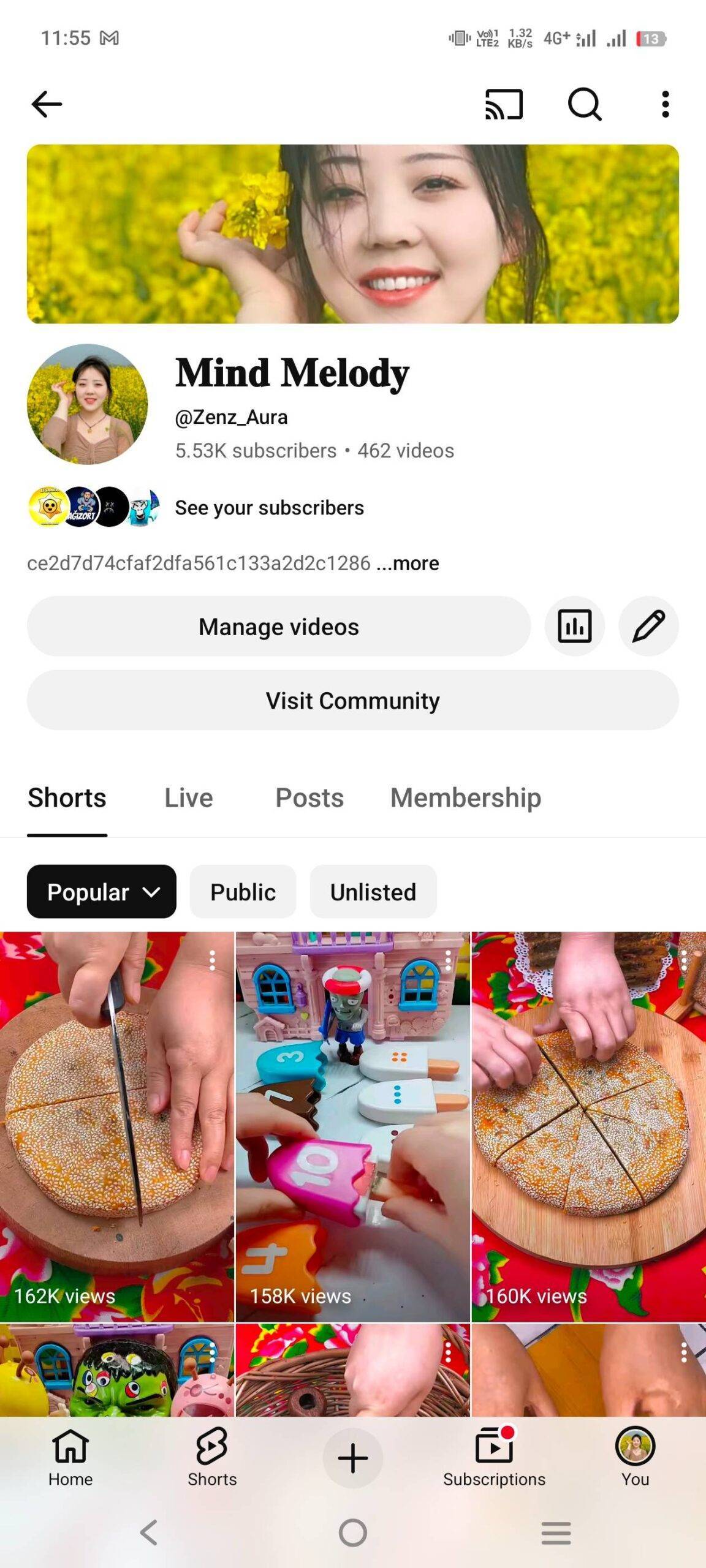Tap the Visit Community button

353,700
